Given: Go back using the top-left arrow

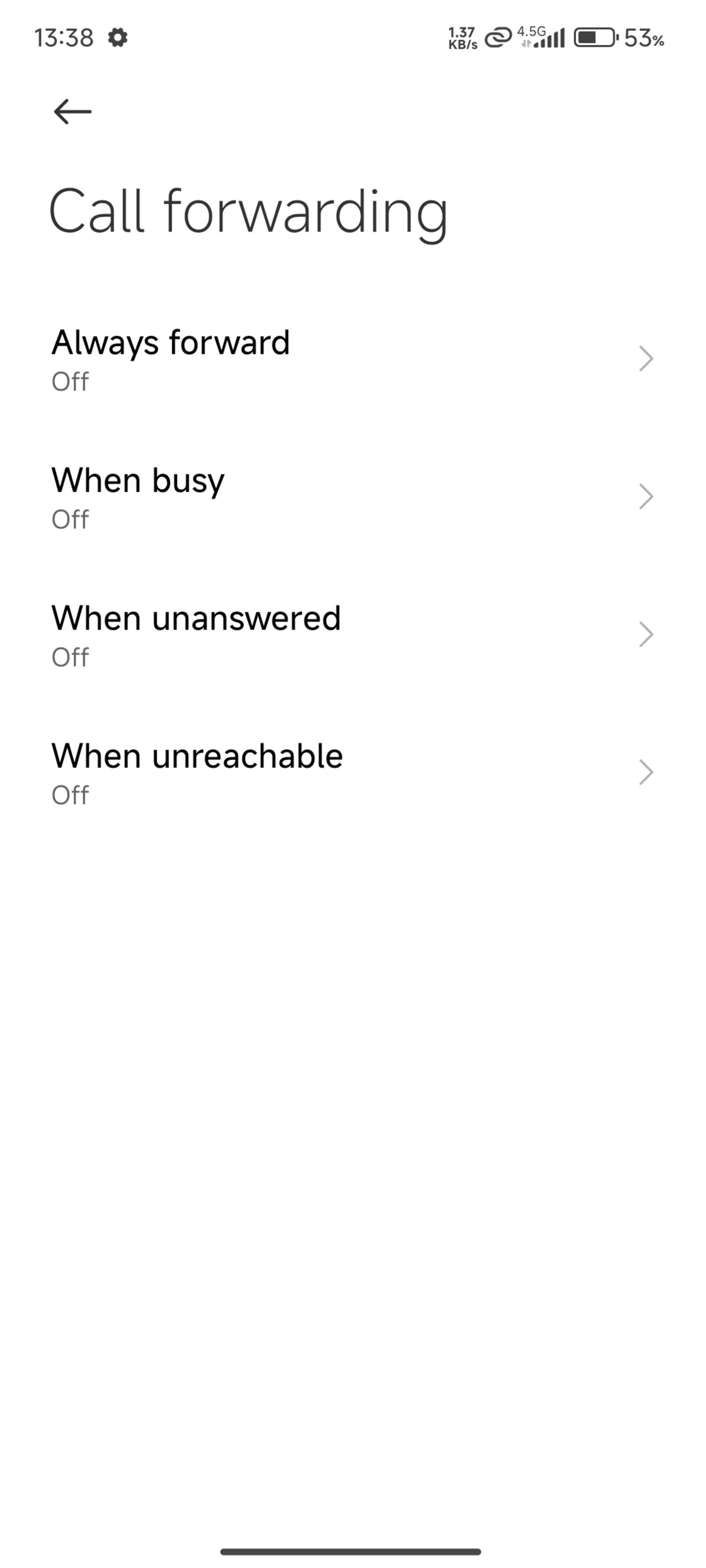Looking at the screenshot, I should click(x=72, y=112).
